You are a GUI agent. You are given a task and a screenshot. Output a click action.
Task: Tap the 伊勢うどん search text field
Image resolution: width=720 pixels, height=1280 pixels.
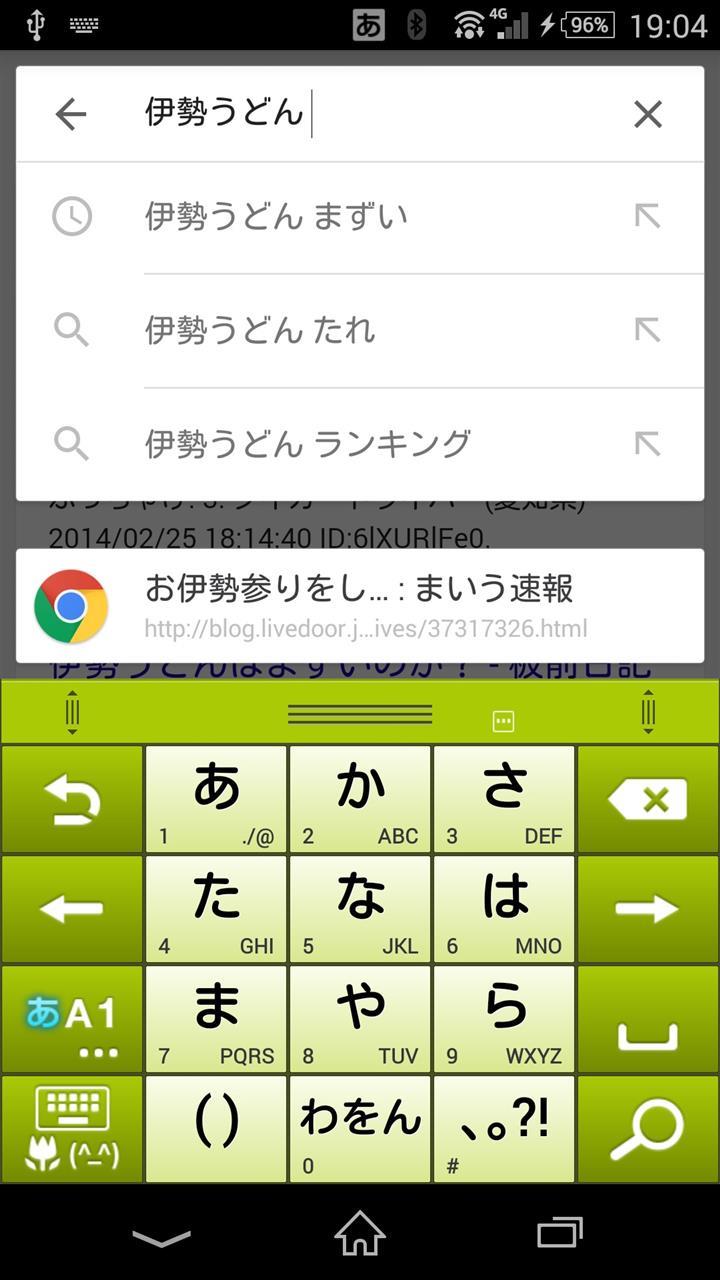click(370, 114)
